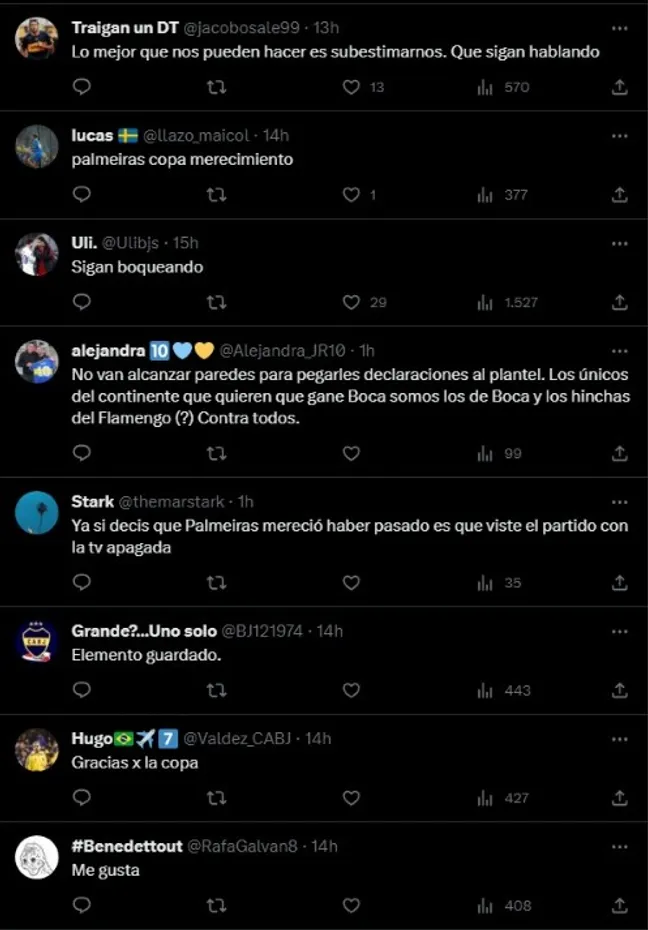Reply to lucas's tweet about palmeiras
This screenshot has height=930, width=648.
coord(83,194)
